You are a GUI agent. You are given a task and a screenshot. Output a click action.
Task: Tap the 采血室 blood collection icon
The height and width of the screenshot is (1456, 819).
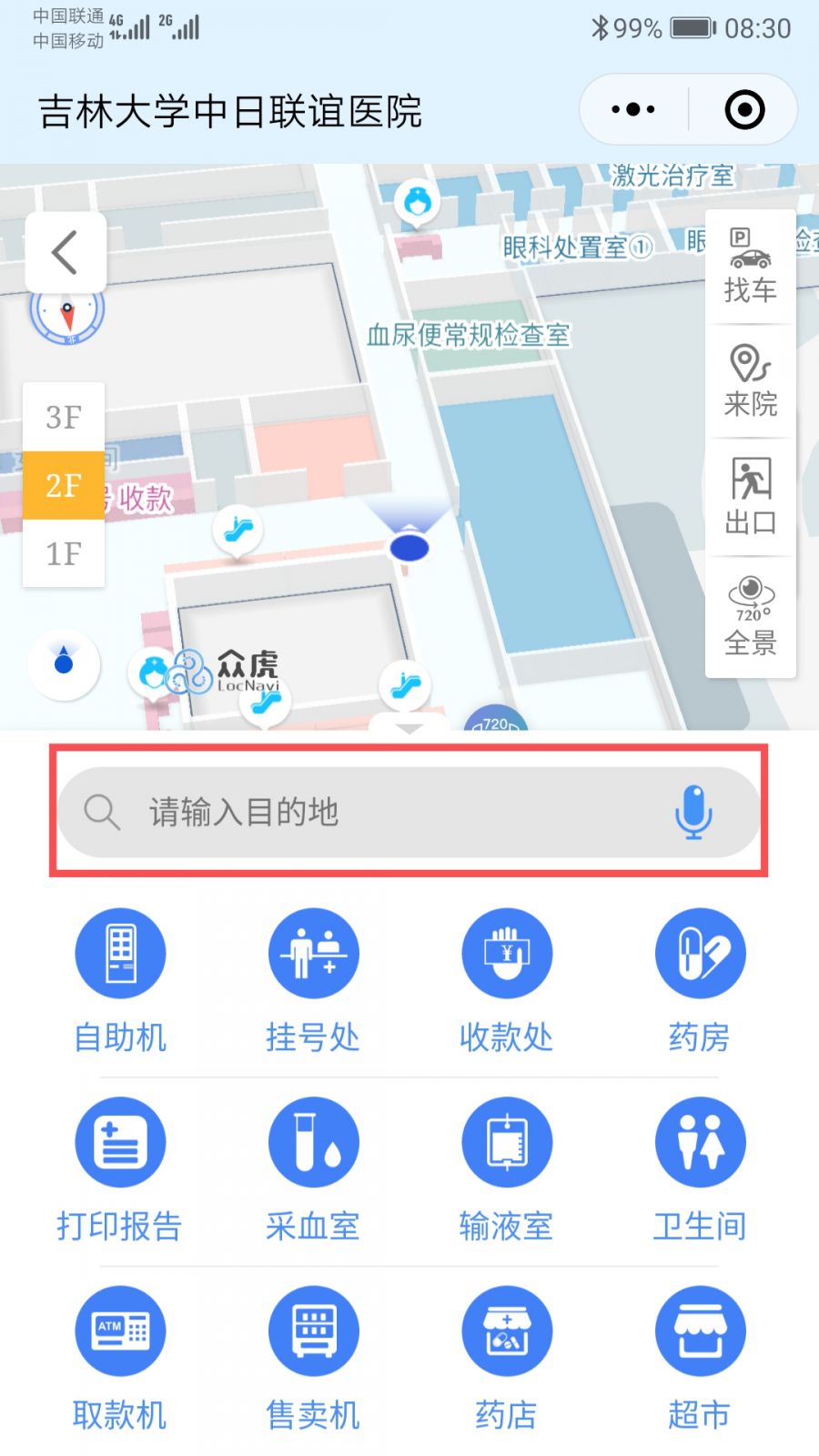[x=313, y=1142]
